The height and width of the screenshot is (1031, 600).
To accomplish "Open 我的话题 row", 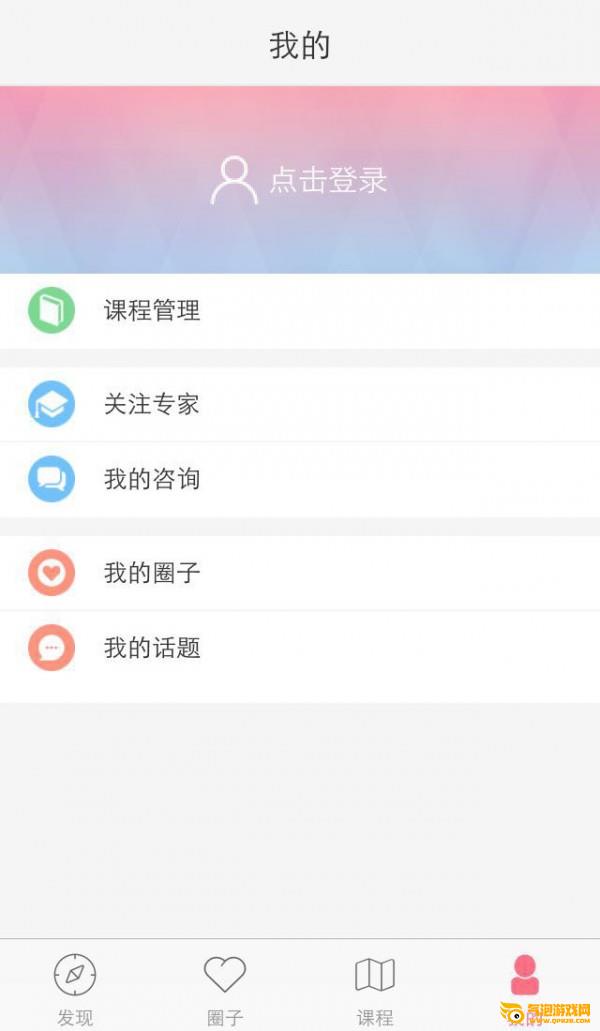I will (300, 648).
